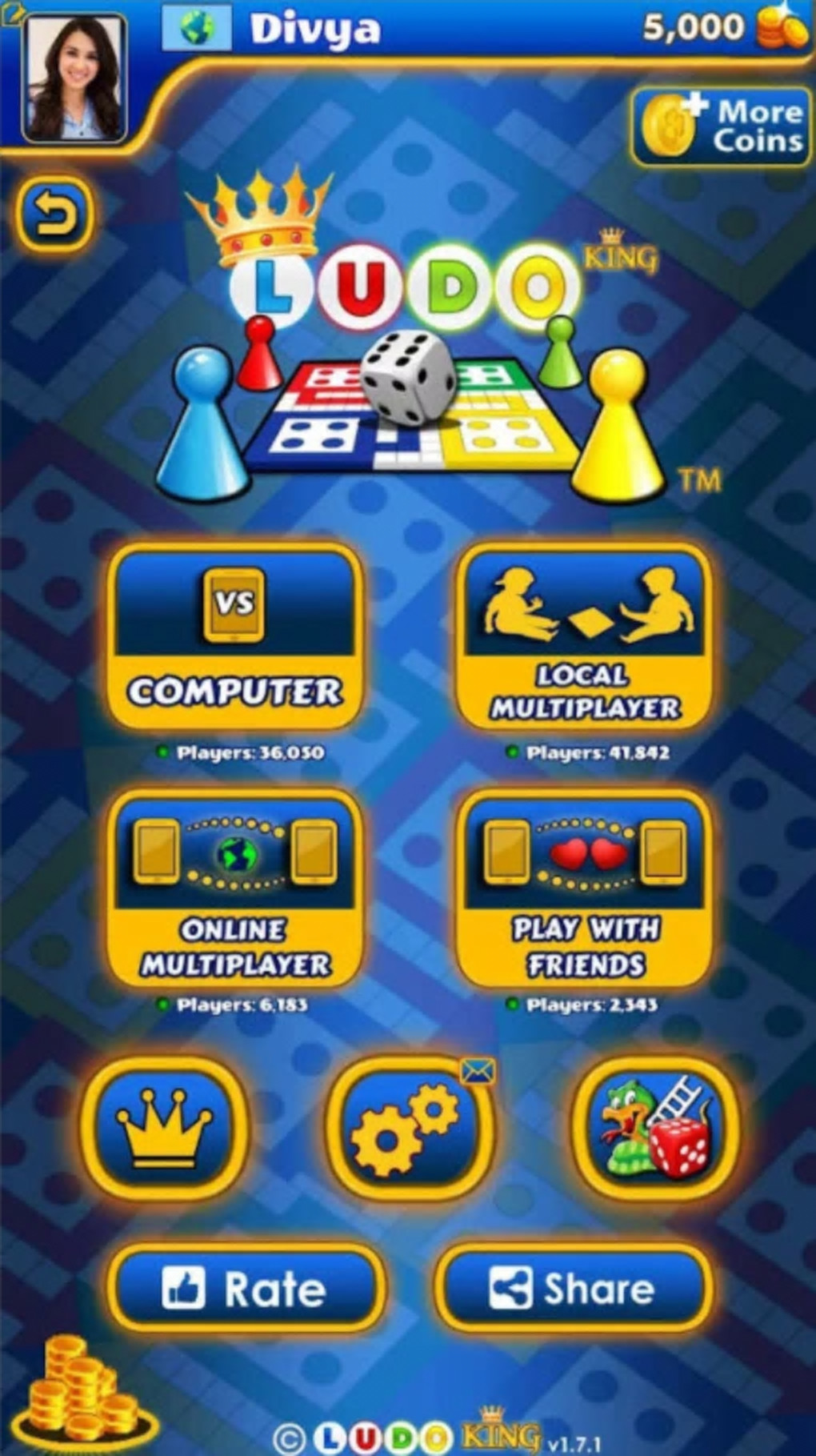The image size is (816, 1456).
Task: Choose Local Multiplayer mode
Action: pos(585,637)
